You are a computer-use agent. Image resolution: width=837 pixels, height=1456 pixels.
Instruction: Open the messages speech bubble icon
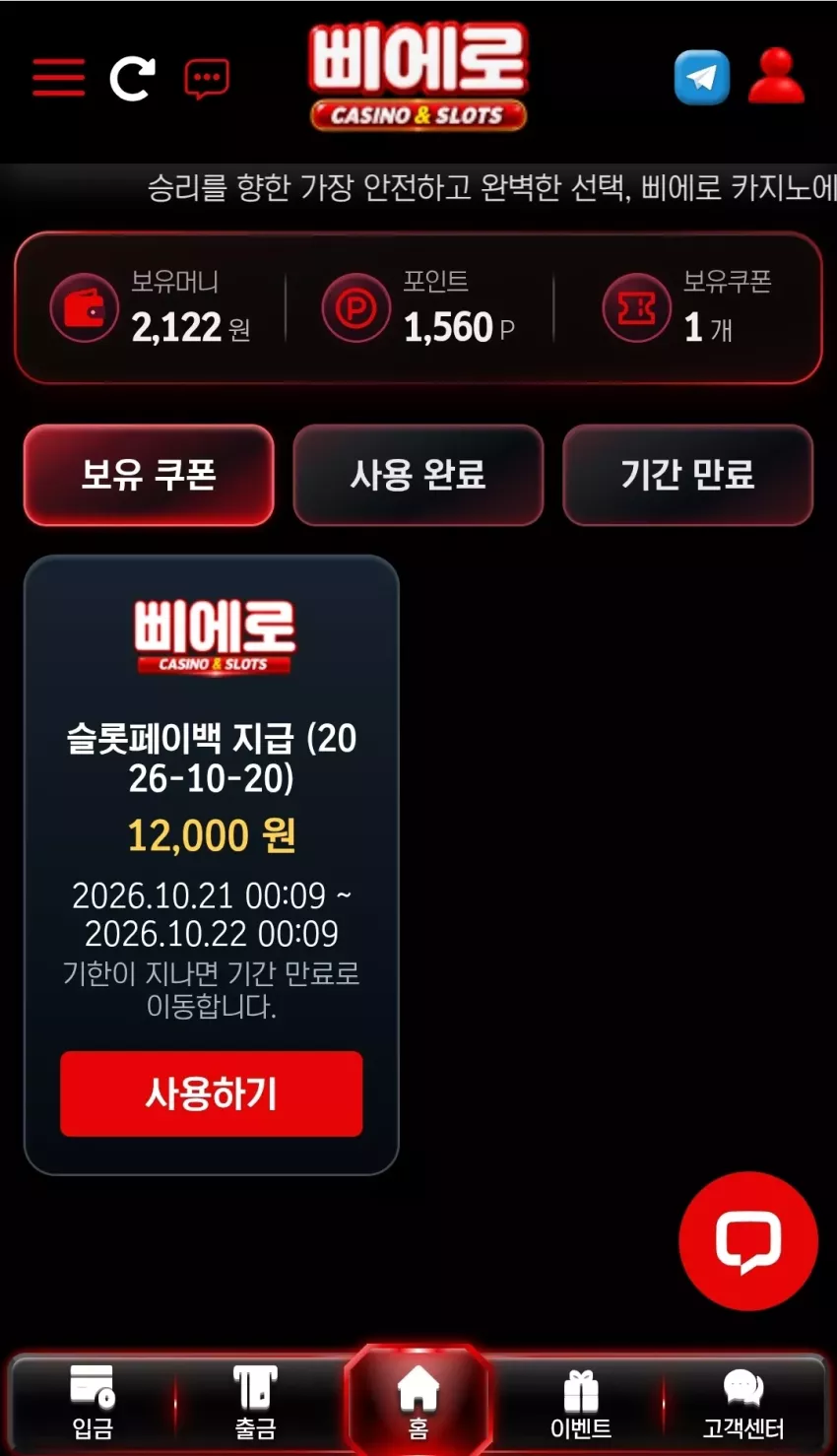(207, 79)
